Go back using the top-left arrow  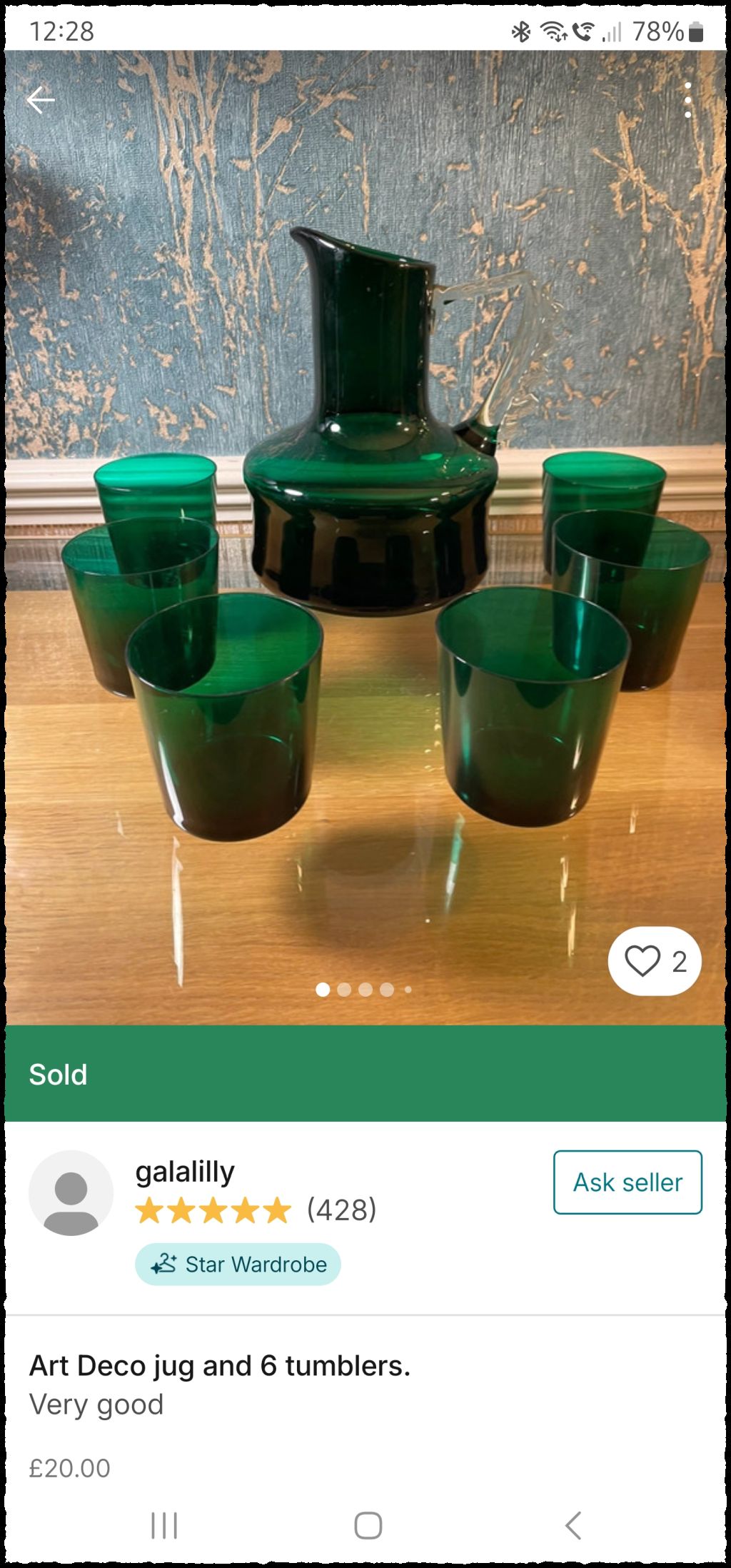(41, 100)
